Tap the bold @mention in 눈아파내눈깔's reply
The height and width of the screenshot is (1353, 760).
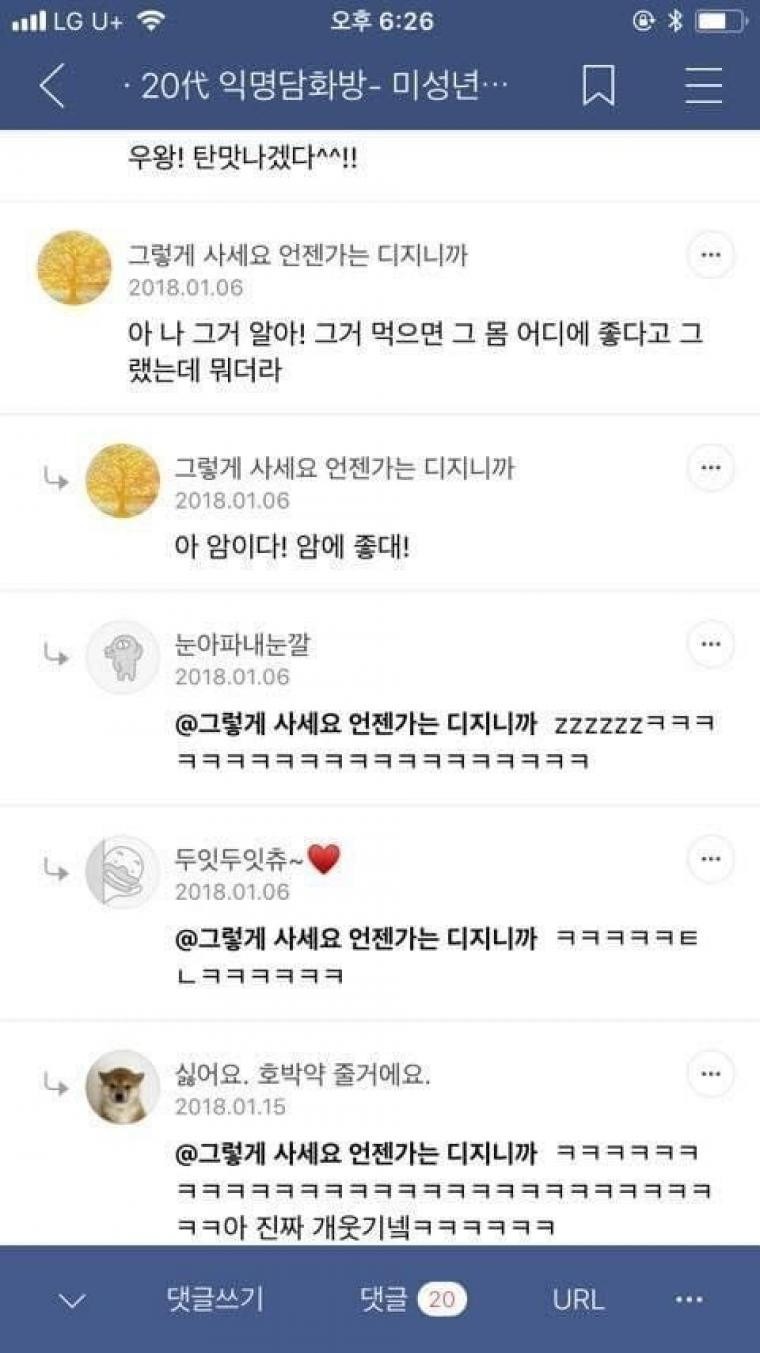pos(356,723)
